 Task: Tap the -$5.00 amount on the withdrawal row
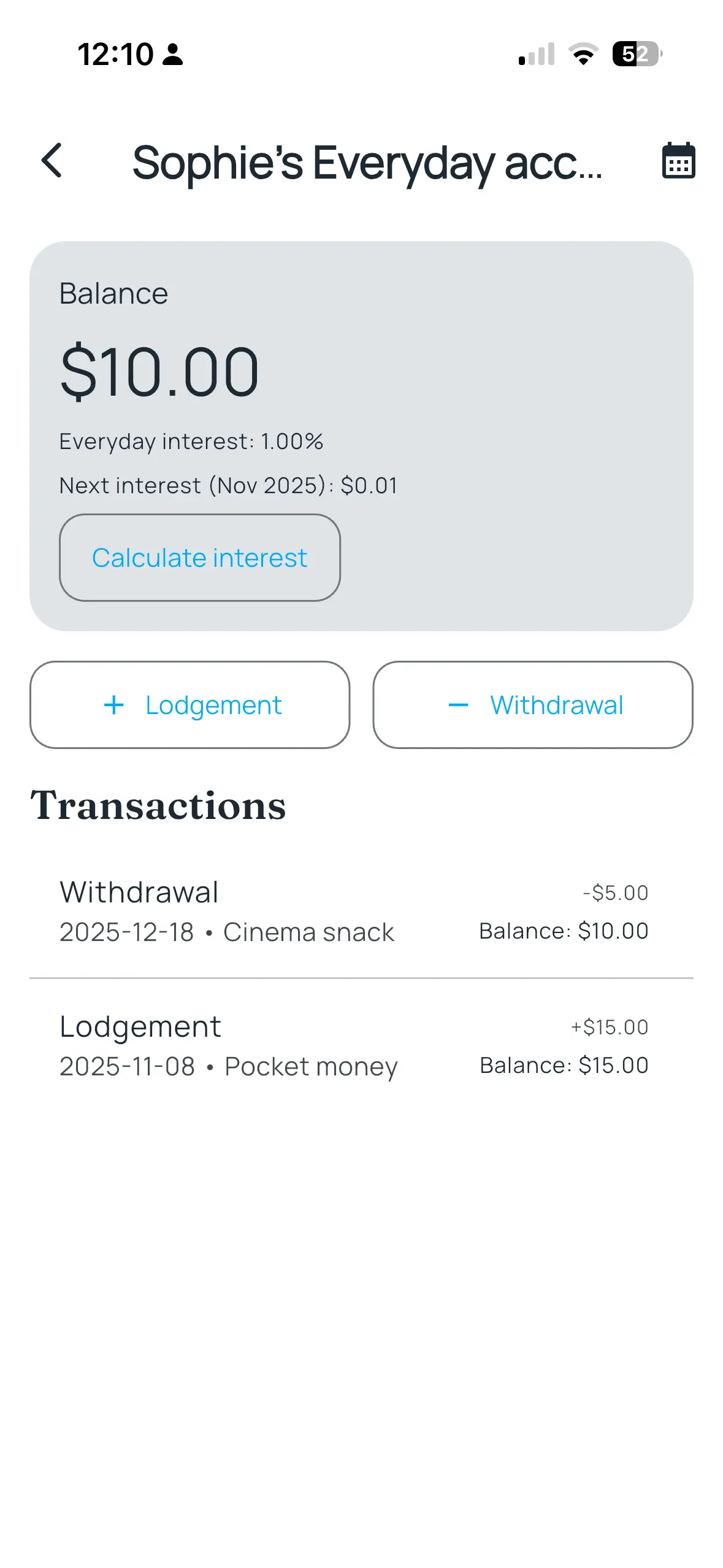(615, 893)
